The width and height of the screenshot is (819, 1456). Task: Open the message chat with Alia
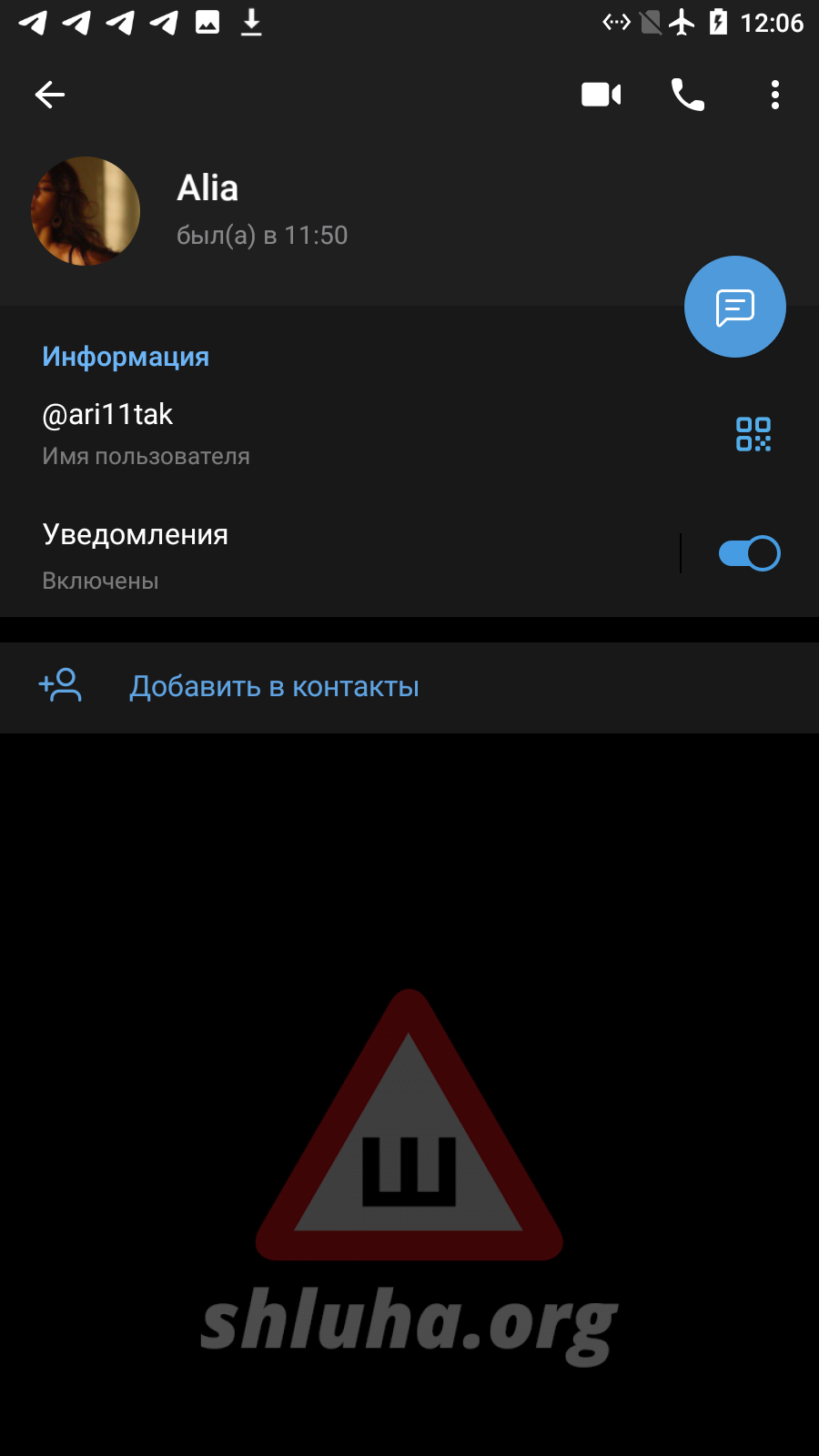pos(734,307)
